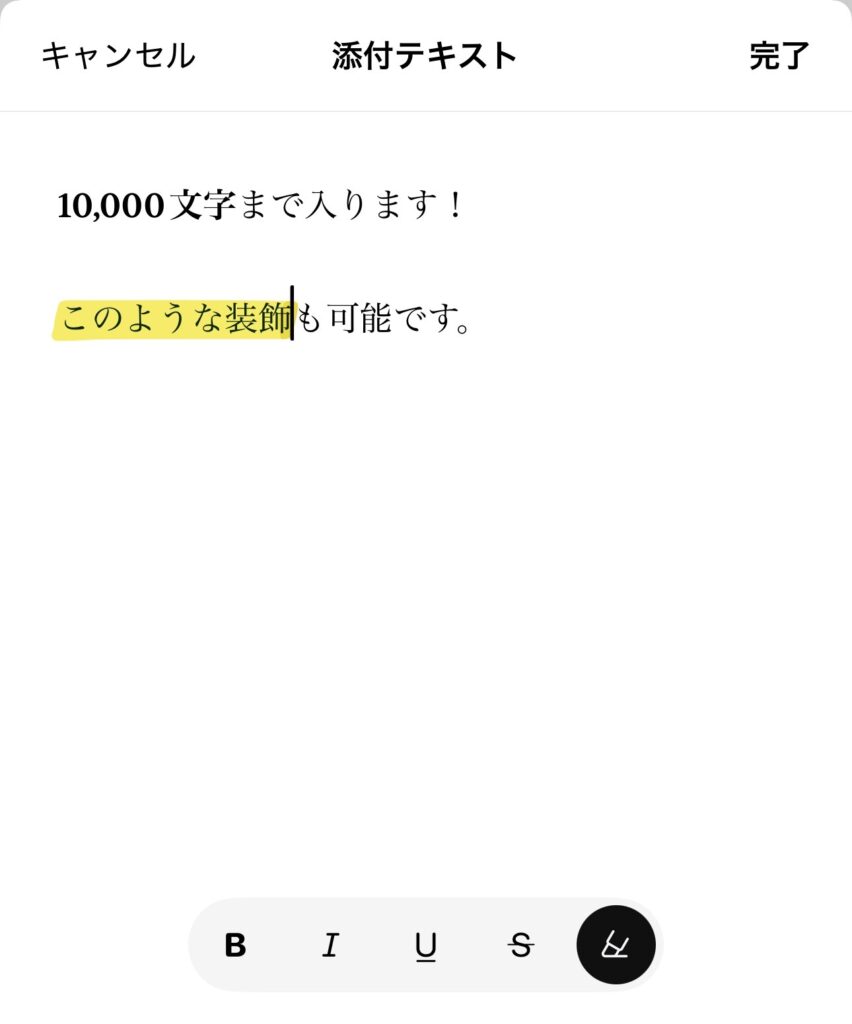Image resolution: width=852 pixels, height=1024 pixels.
Task: Tap 完了 to finish editing
Action: click(779, 56)
